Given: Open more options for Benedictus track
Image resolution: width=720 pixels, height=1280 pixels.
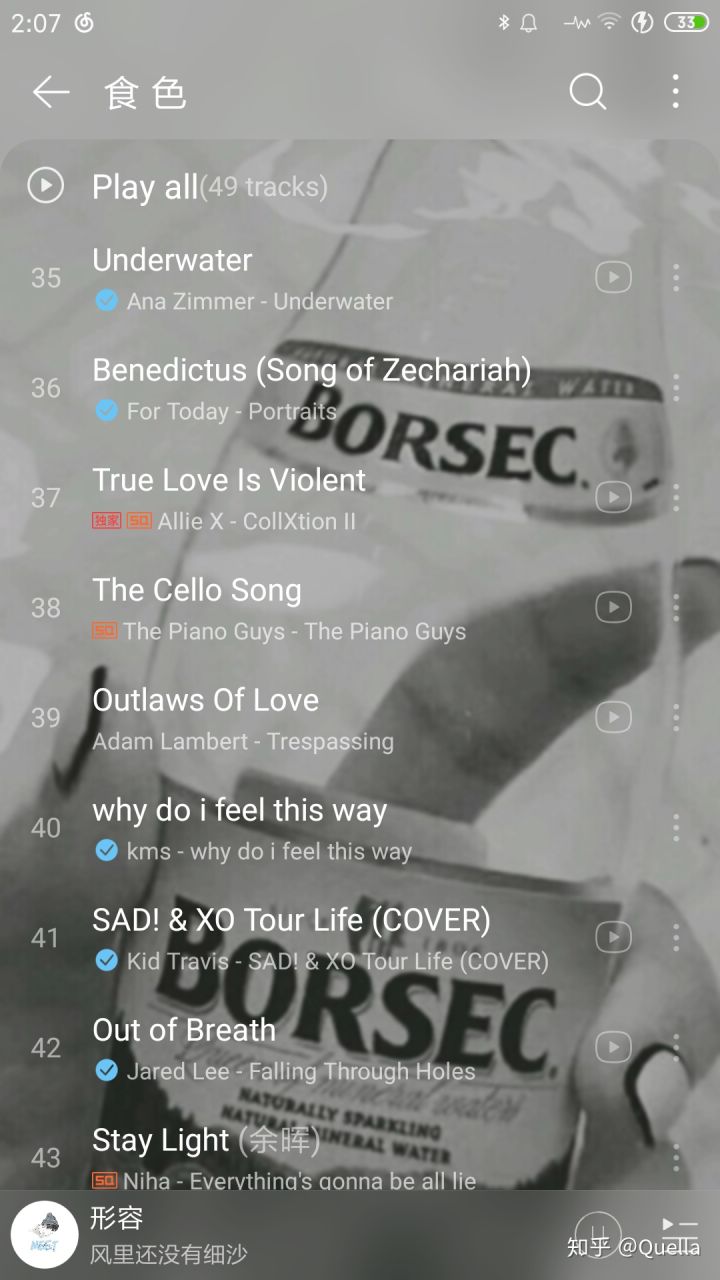Looking at the screenshot, I should pos(676,387).
